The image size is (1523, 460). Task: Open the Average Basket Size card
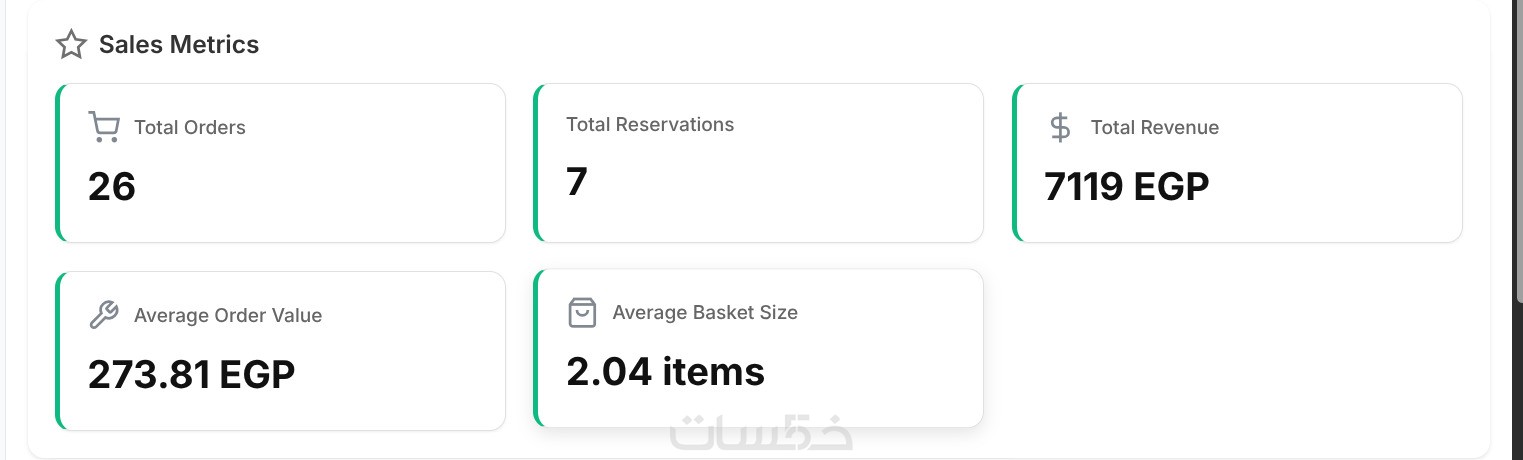759,347
